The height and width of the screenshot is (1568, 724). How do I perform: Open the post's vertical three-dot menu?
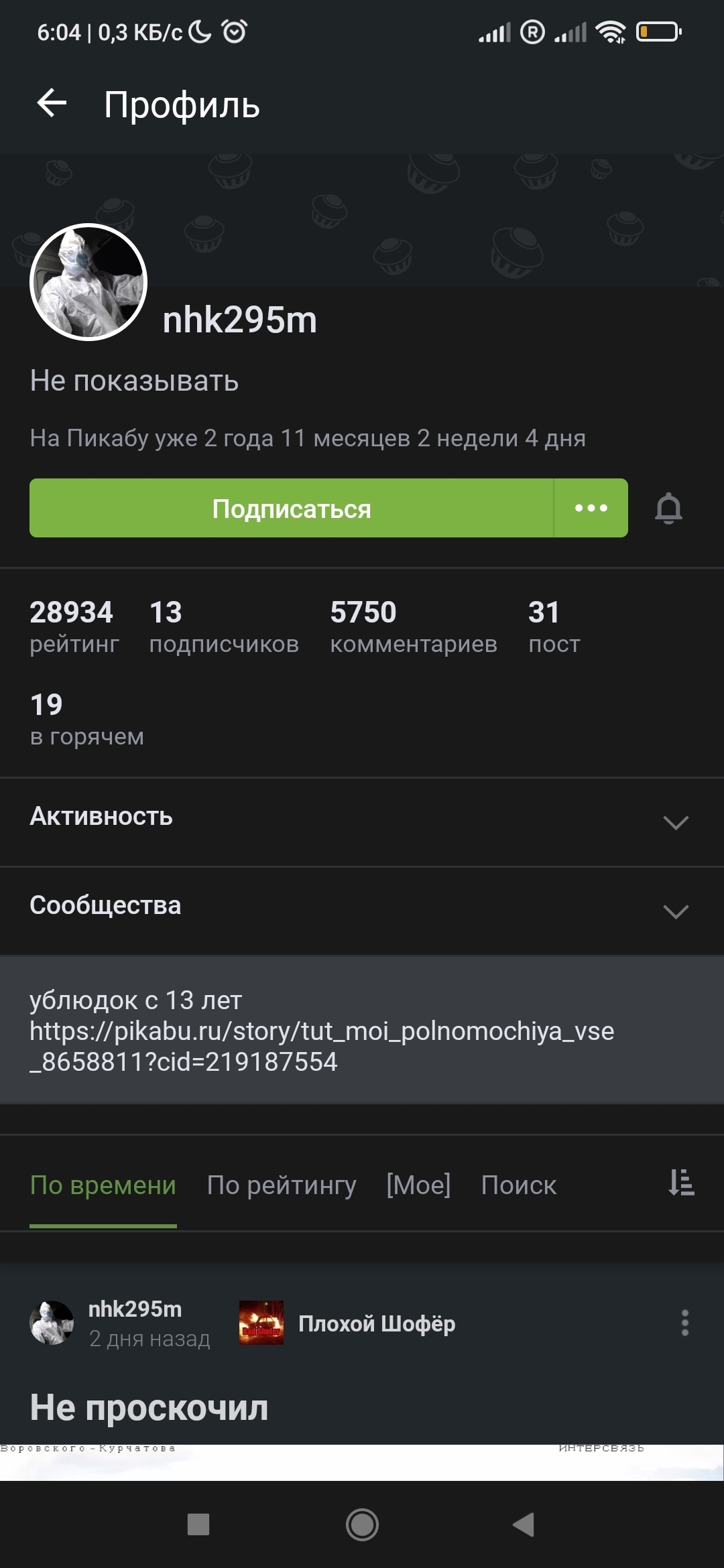click(x=684, y=1323)
